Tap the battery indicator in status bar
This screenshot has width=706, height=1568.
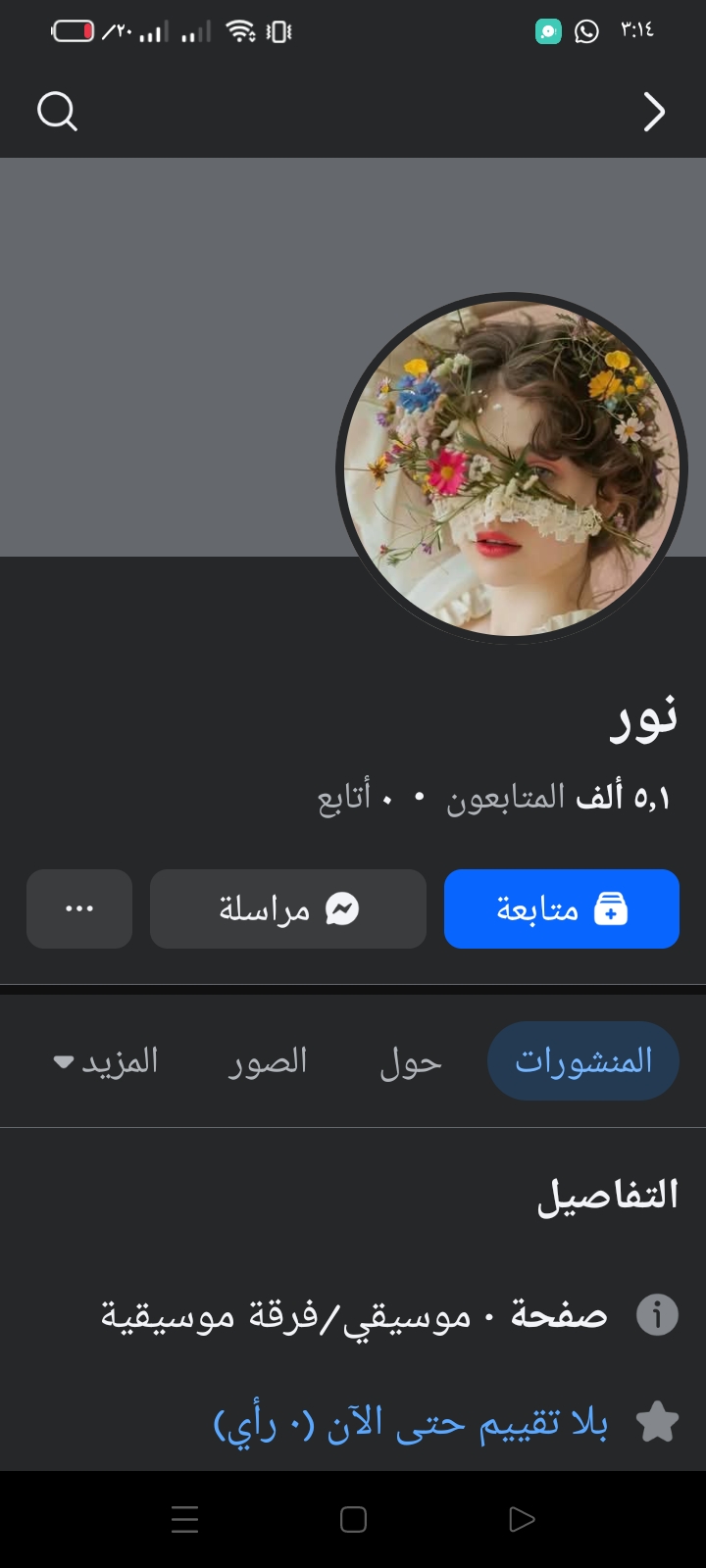[x=74, y=30]
